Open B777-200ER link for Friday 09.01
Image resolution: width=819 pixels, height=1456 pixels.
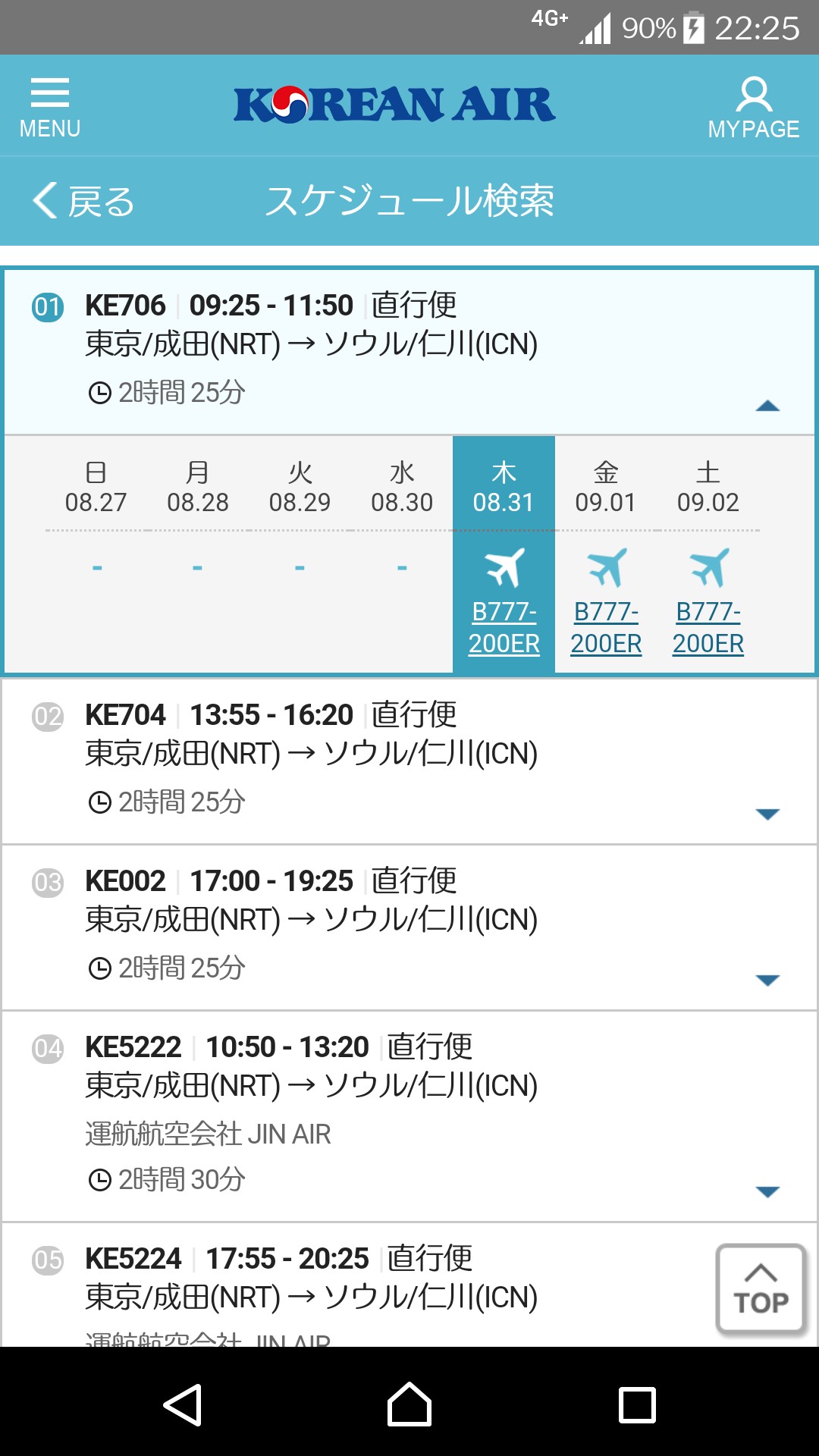[x=606, y=628]
